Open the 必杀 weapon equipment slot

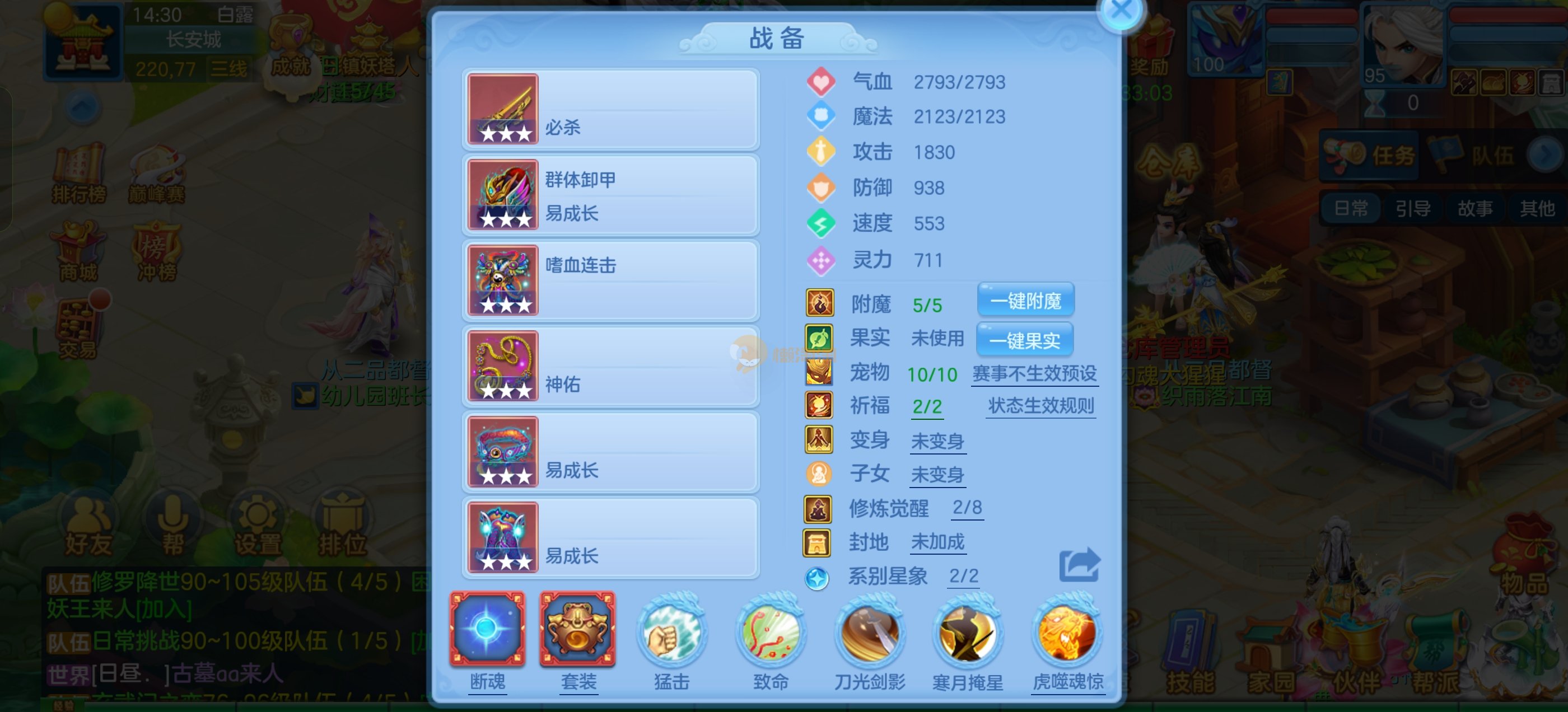pyautogui.click(x=610, y=110)
